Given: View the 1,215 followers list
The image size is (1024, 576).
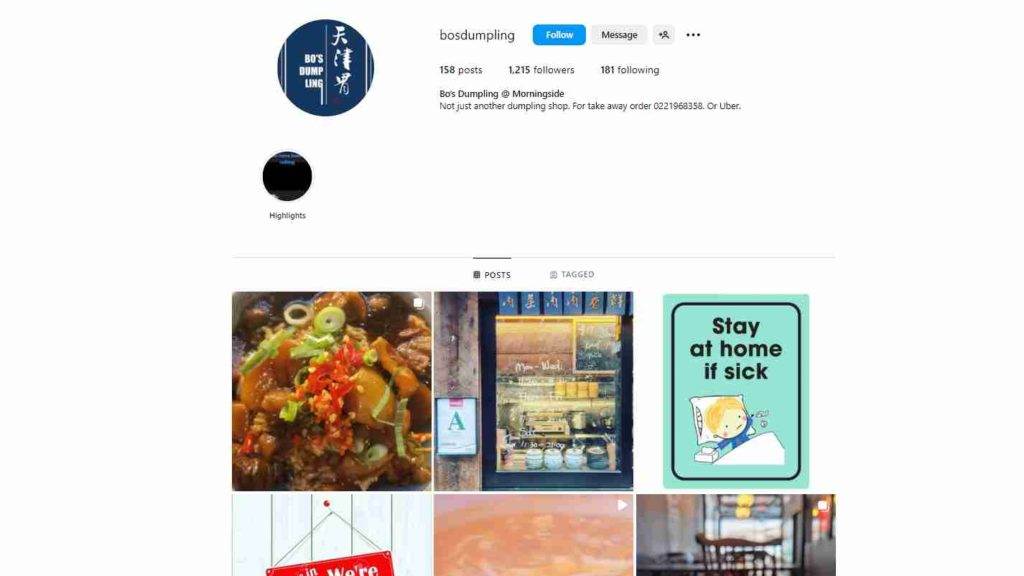Looking at the screenshot, I should [541, 70].
